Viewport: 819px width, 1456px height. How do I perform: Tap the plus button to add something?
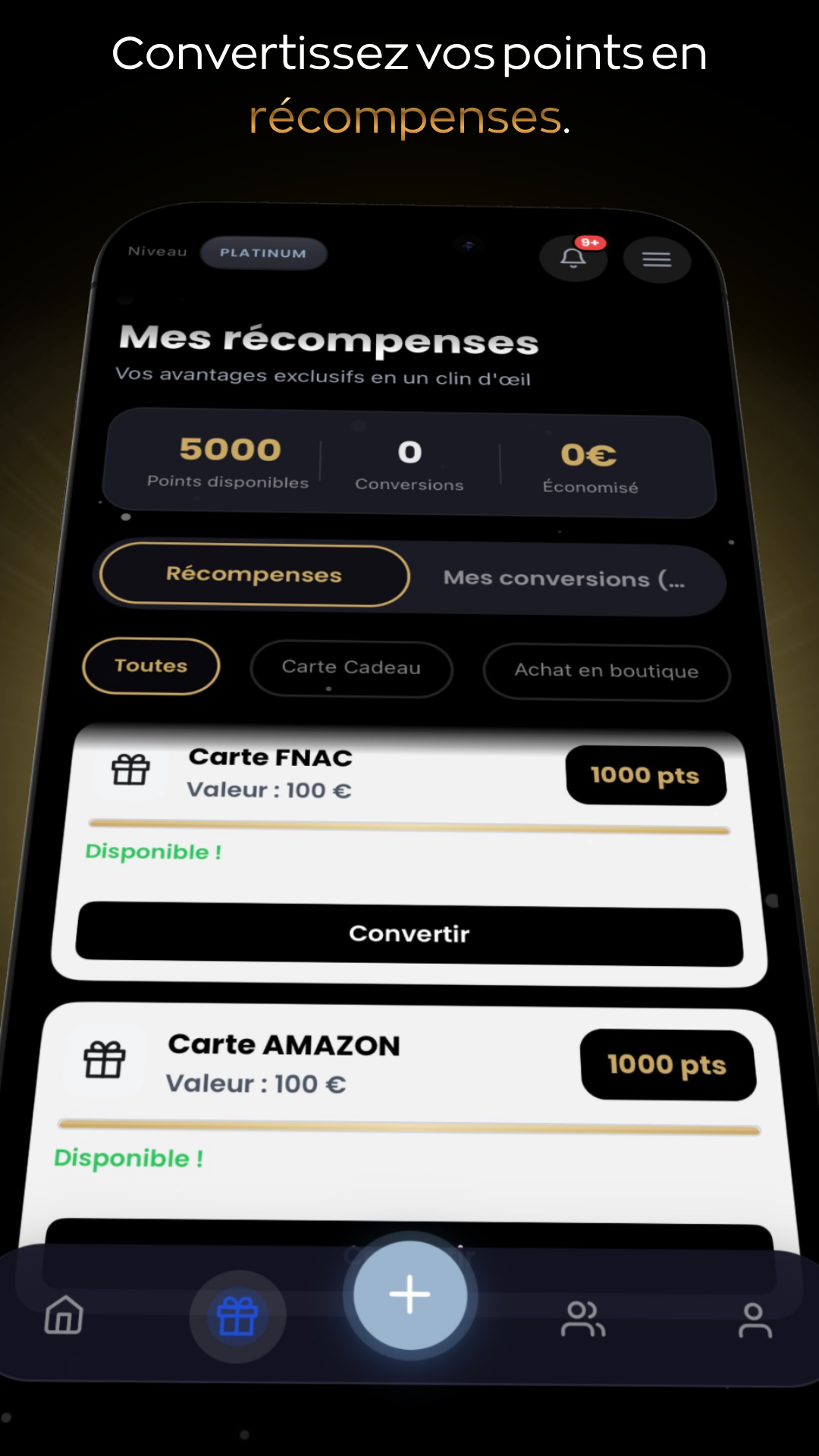409,1293
